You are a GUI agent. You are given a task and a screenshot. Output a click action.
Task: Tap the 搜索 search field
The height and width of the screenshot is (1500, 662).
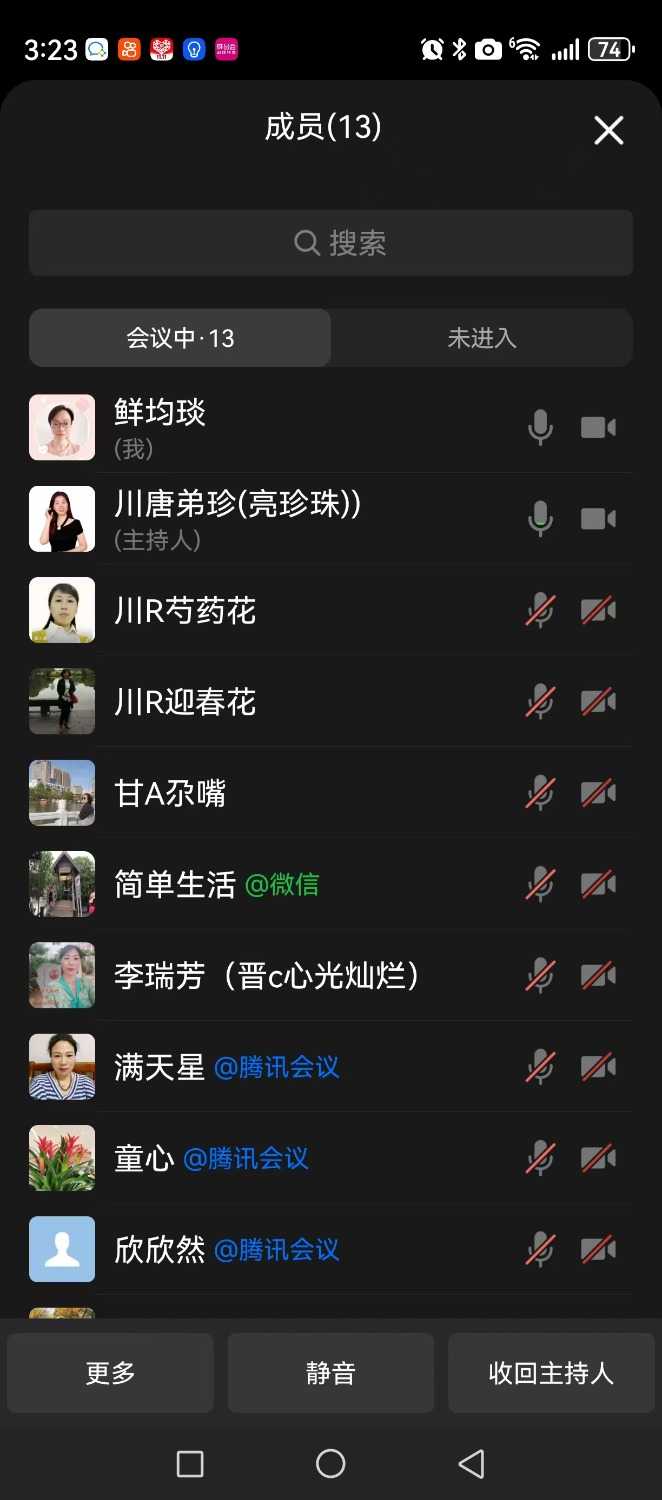click(331, 243)
